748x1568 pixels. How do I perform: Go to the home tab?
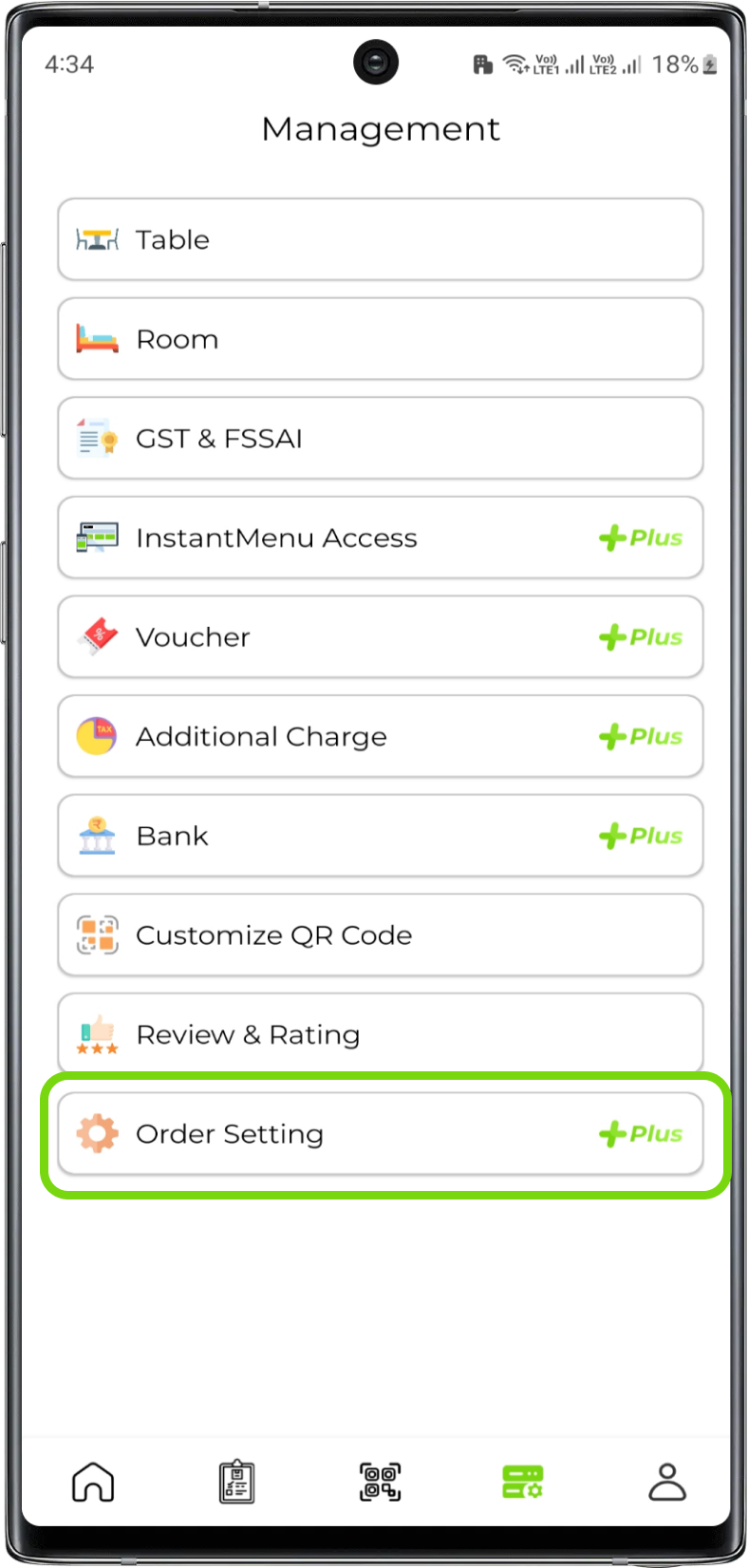tap(93, 1482)
